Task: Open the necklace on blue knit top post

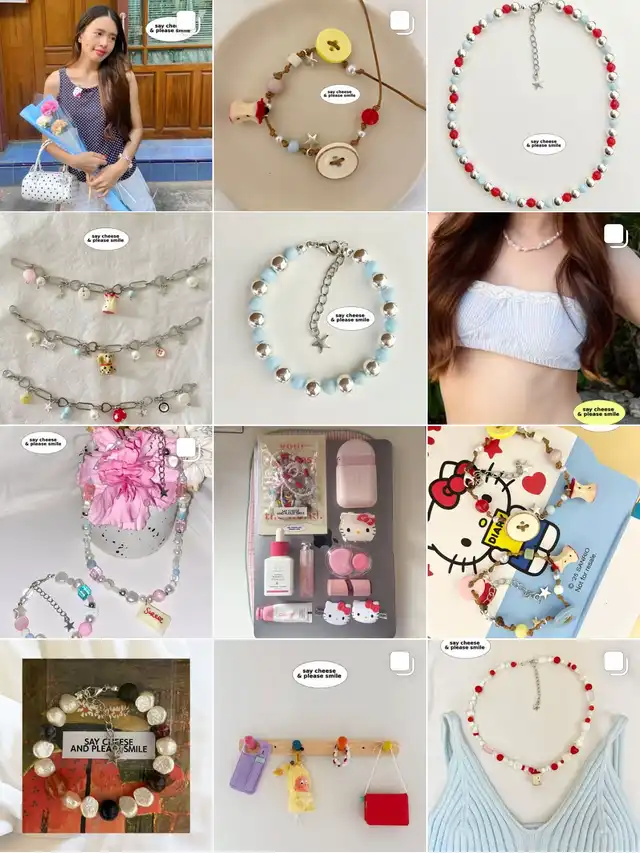Action: point(533,746)
